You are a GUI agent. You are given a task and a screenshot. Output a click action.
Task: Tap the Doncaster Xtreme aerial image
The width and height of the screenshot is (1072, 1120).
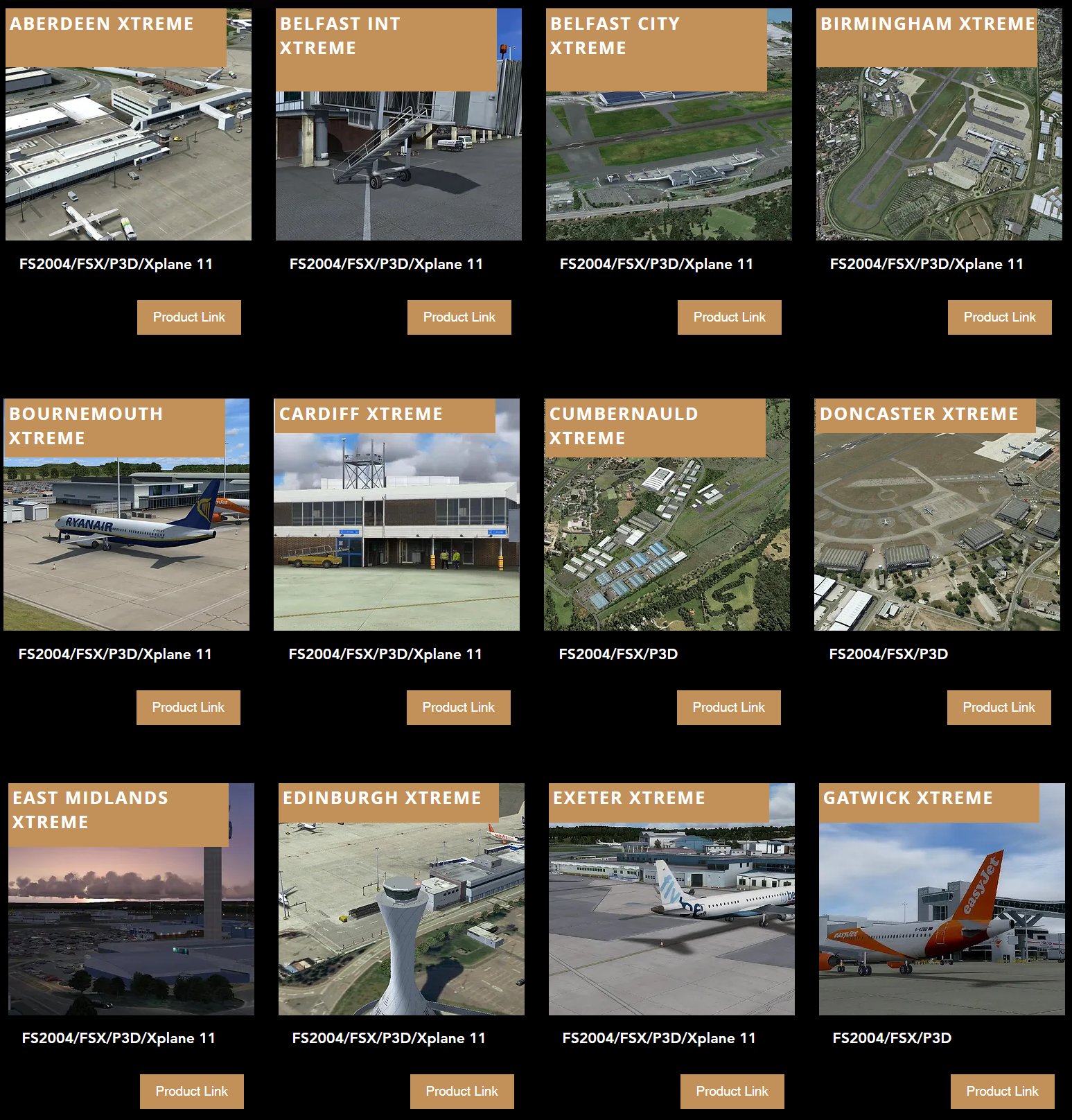click(x=937, y=534)
